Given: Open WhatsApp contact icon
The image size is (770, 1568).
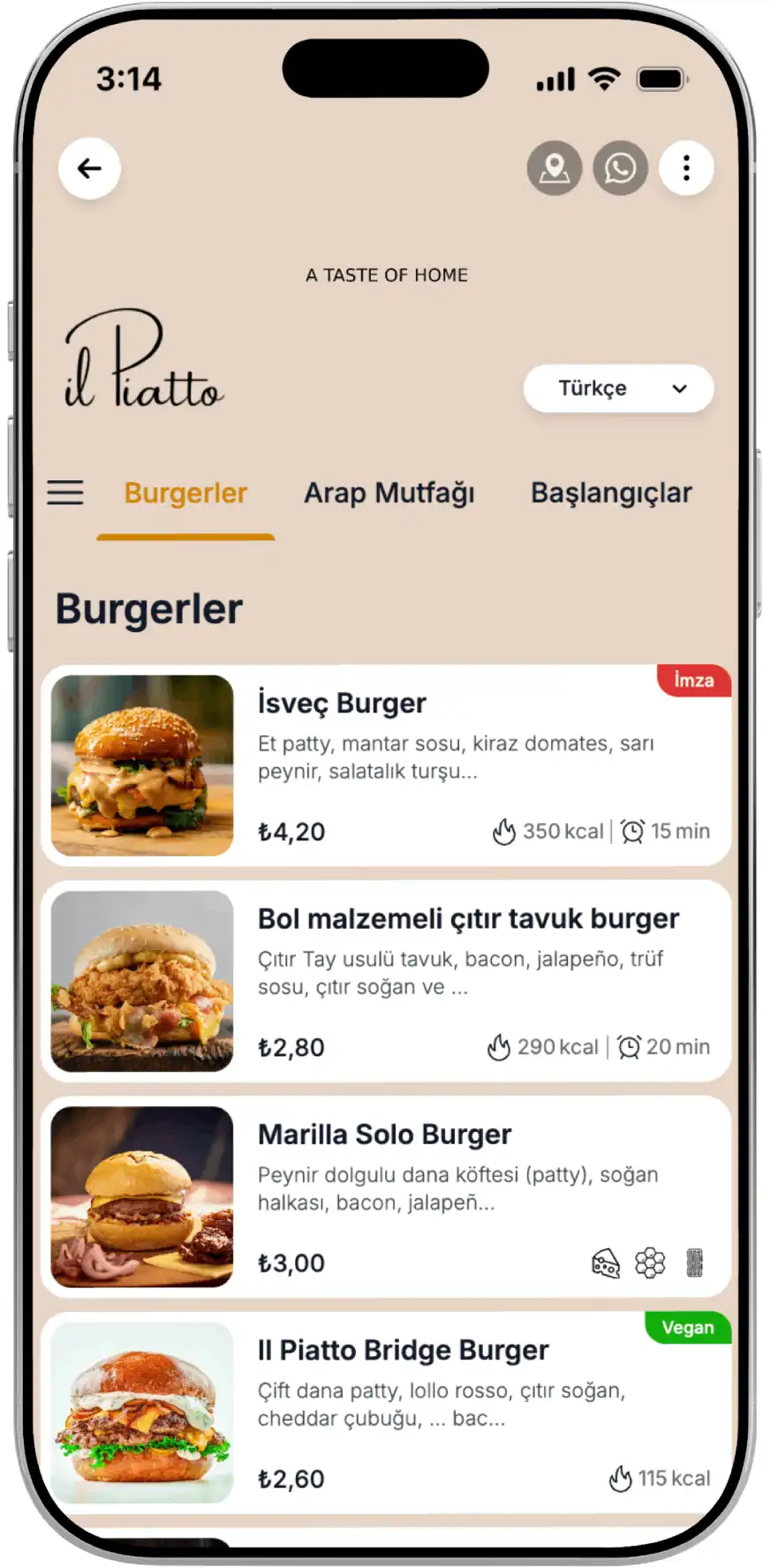Looking at the screenshot, I should coord(621,168).
